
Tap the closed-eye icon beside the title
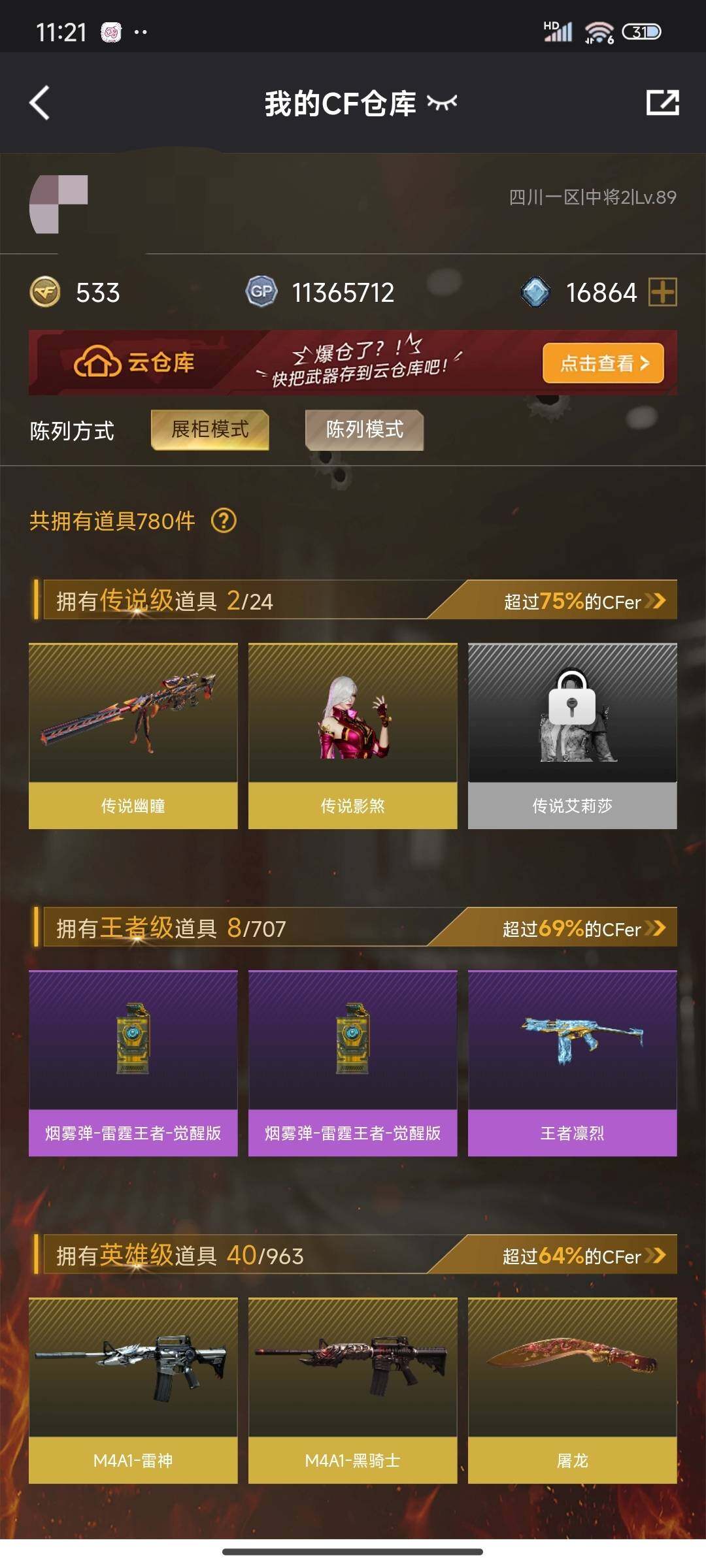[x=442, y=103]
